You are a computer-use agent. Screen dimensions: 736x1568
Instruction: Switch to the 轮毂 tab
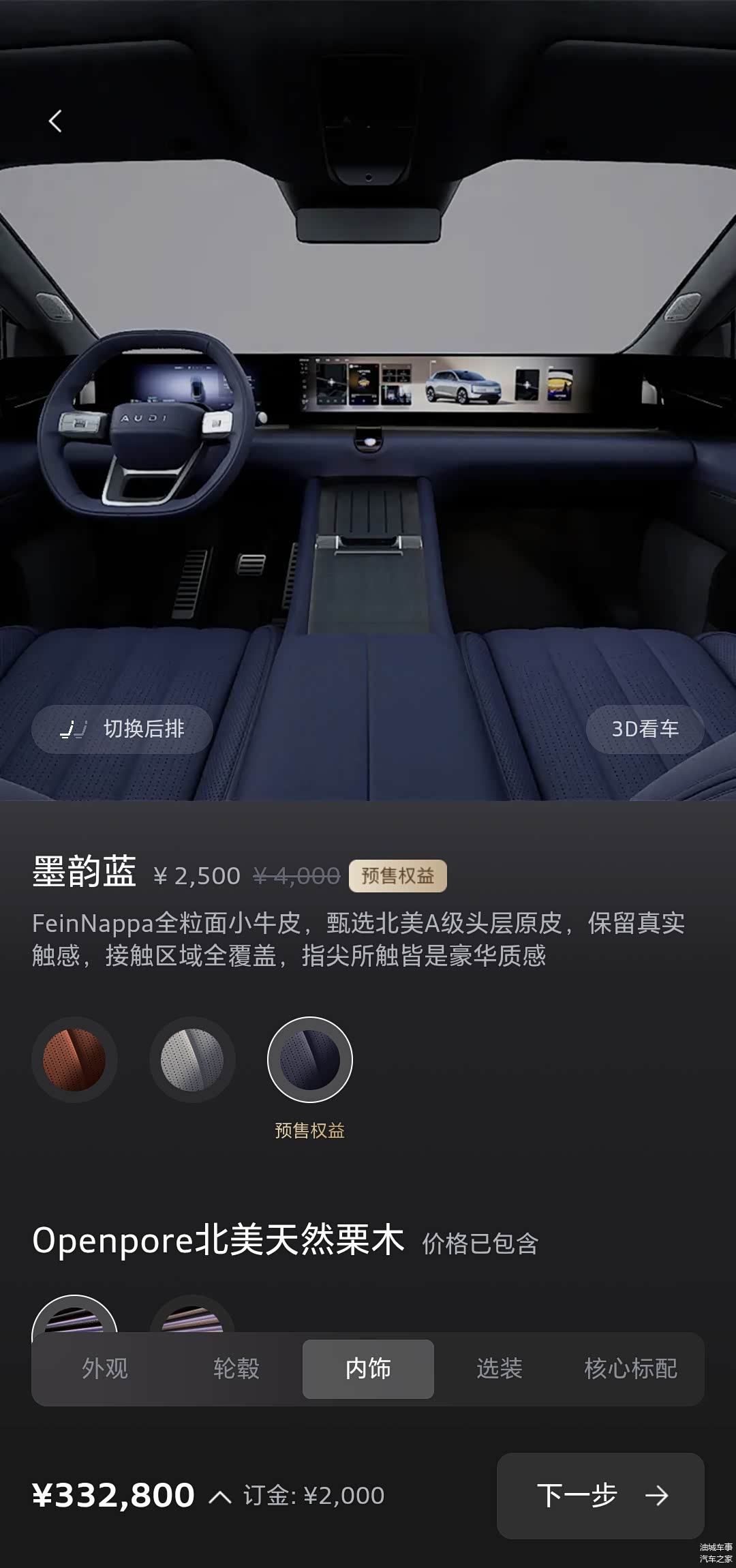(x=236, y=1368)
